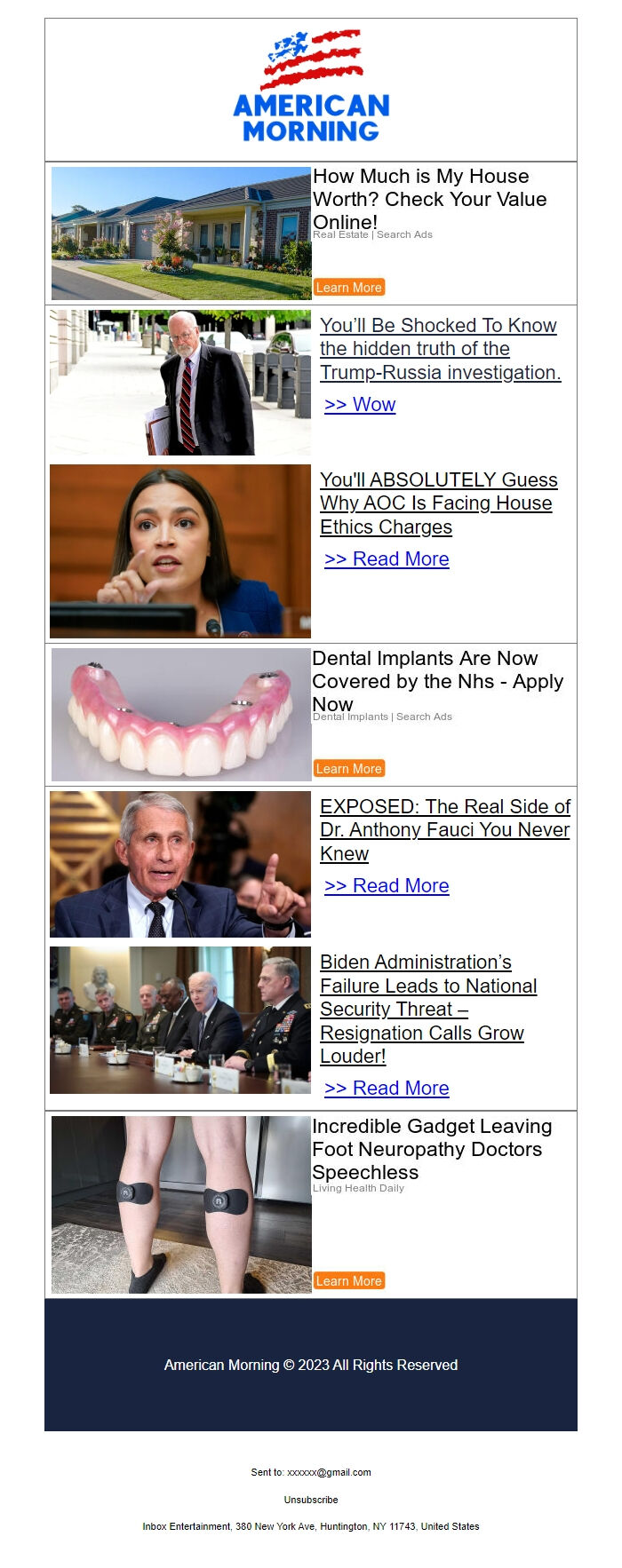
Task: Open the AOC House Ethics Charges headline
Action: pyautogui.click(x=438, y=503)
